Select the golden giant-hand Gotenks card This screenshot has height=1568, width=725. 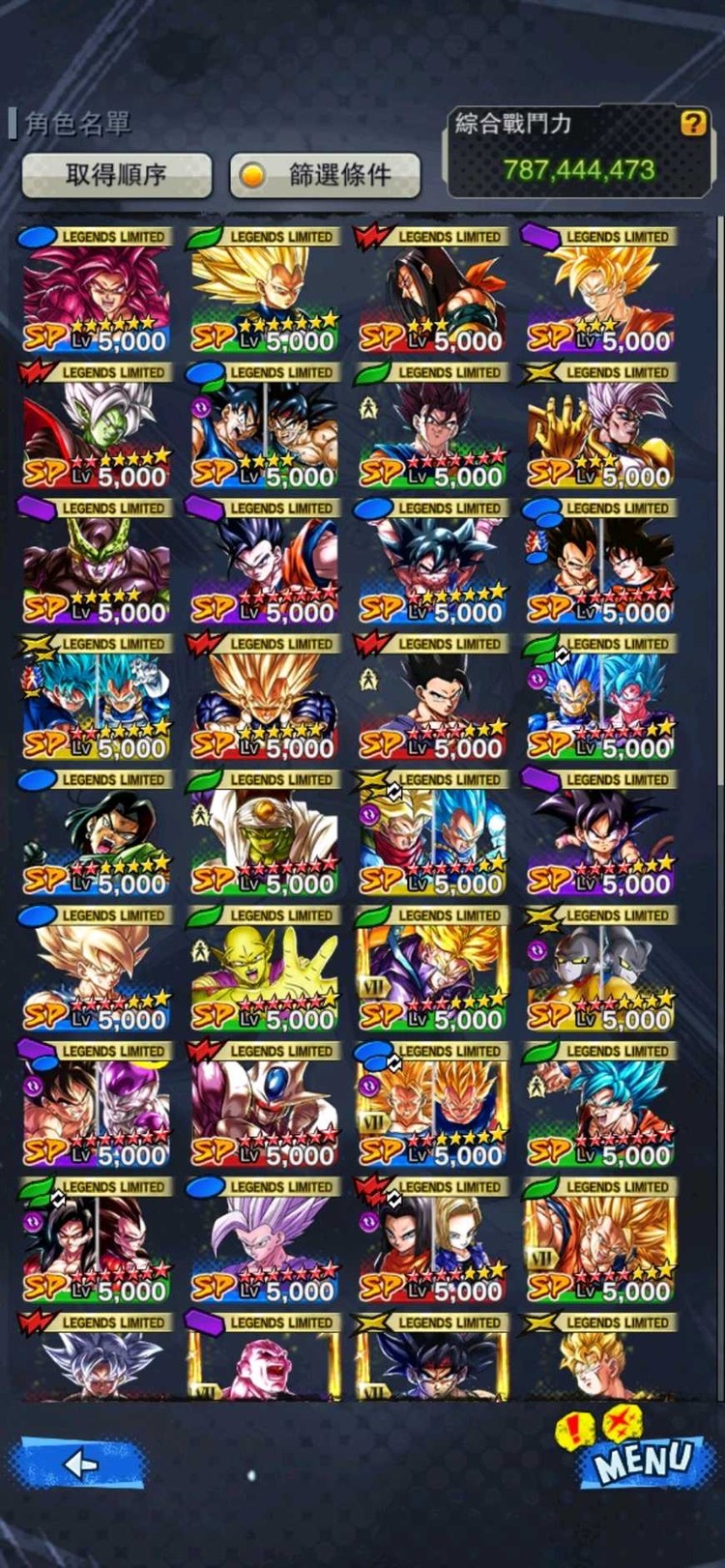[x=599, y=425]
